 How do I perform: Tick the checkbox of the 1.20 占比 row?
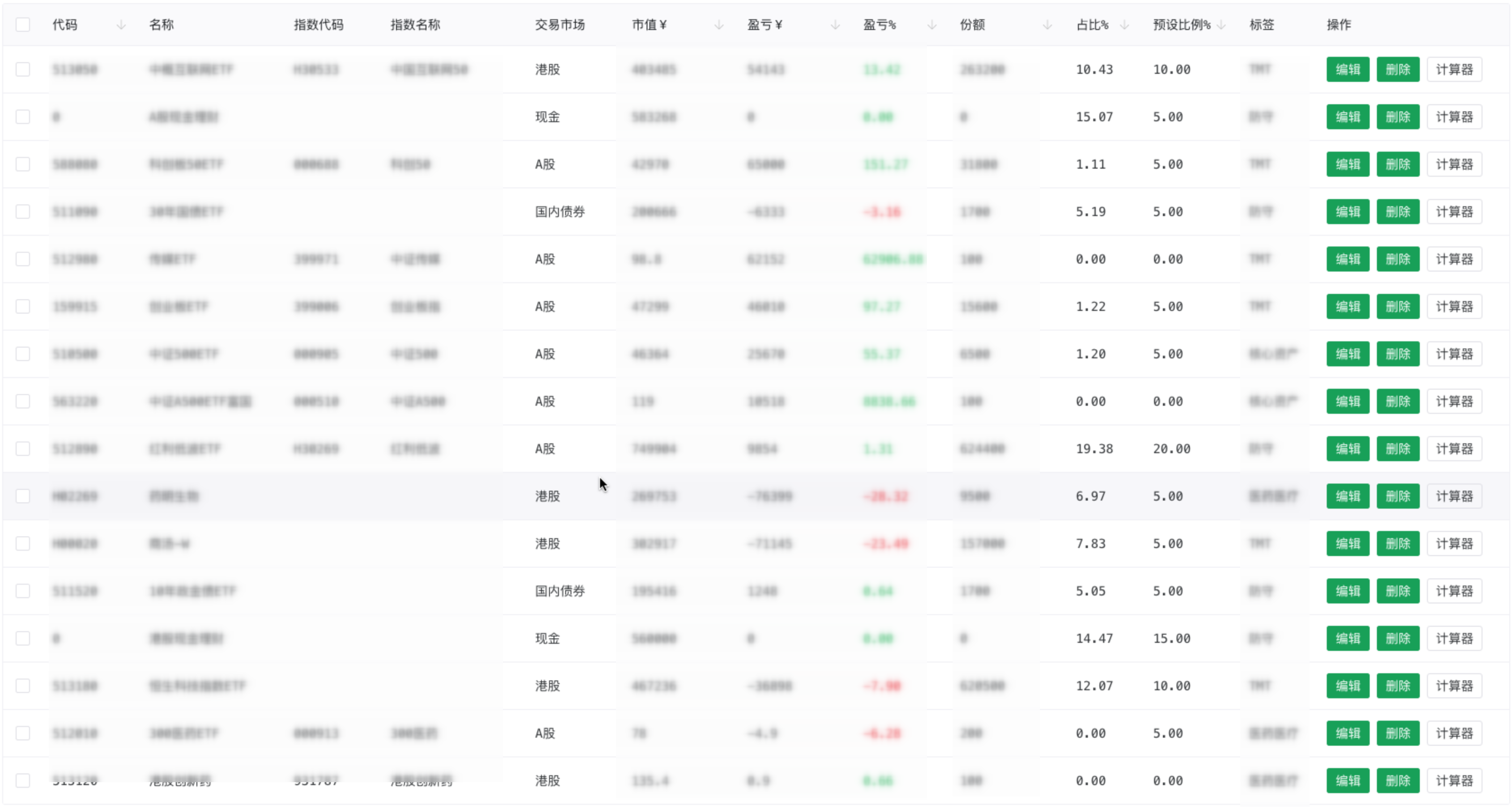(22, 354)
